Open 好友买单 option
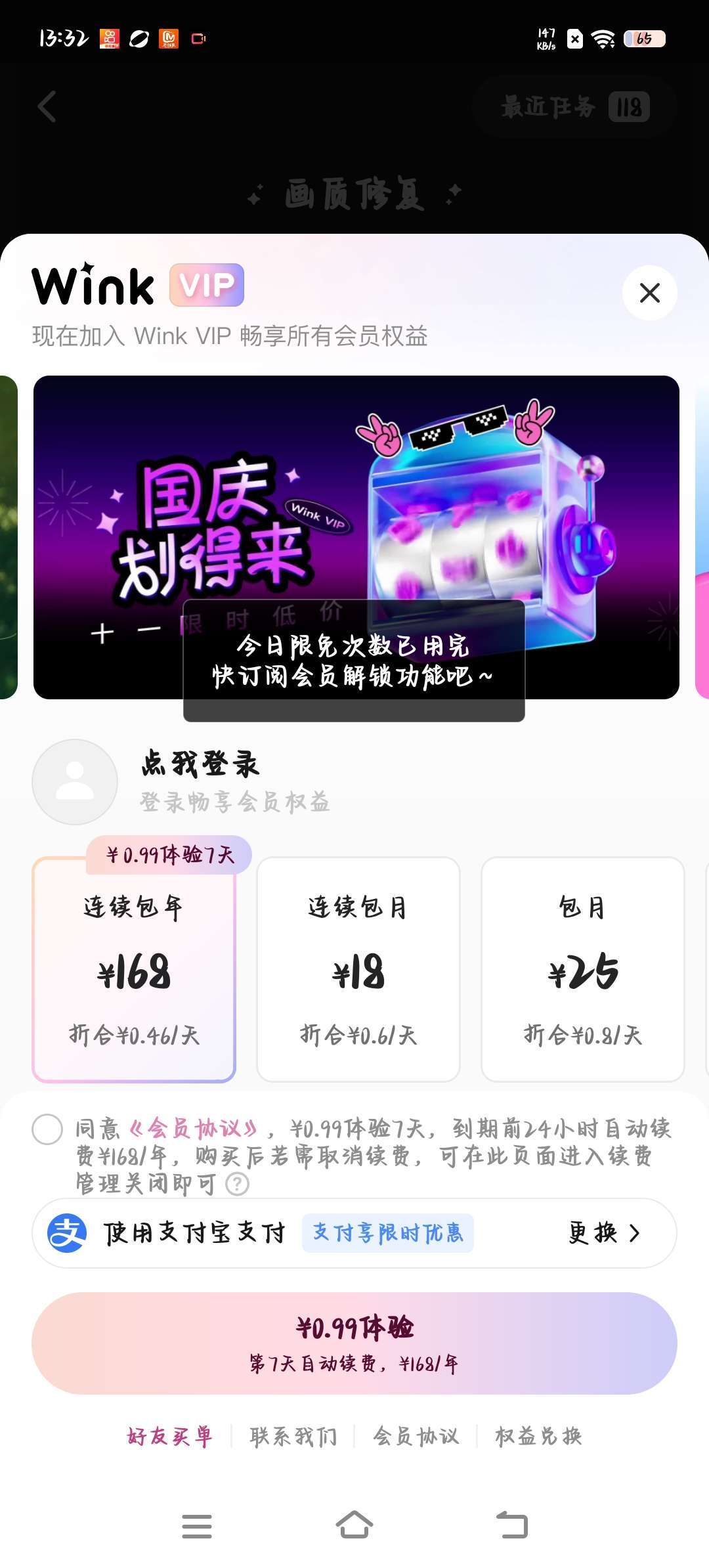This screenshot has width=709, height=1568. (x=170, y=1437)
